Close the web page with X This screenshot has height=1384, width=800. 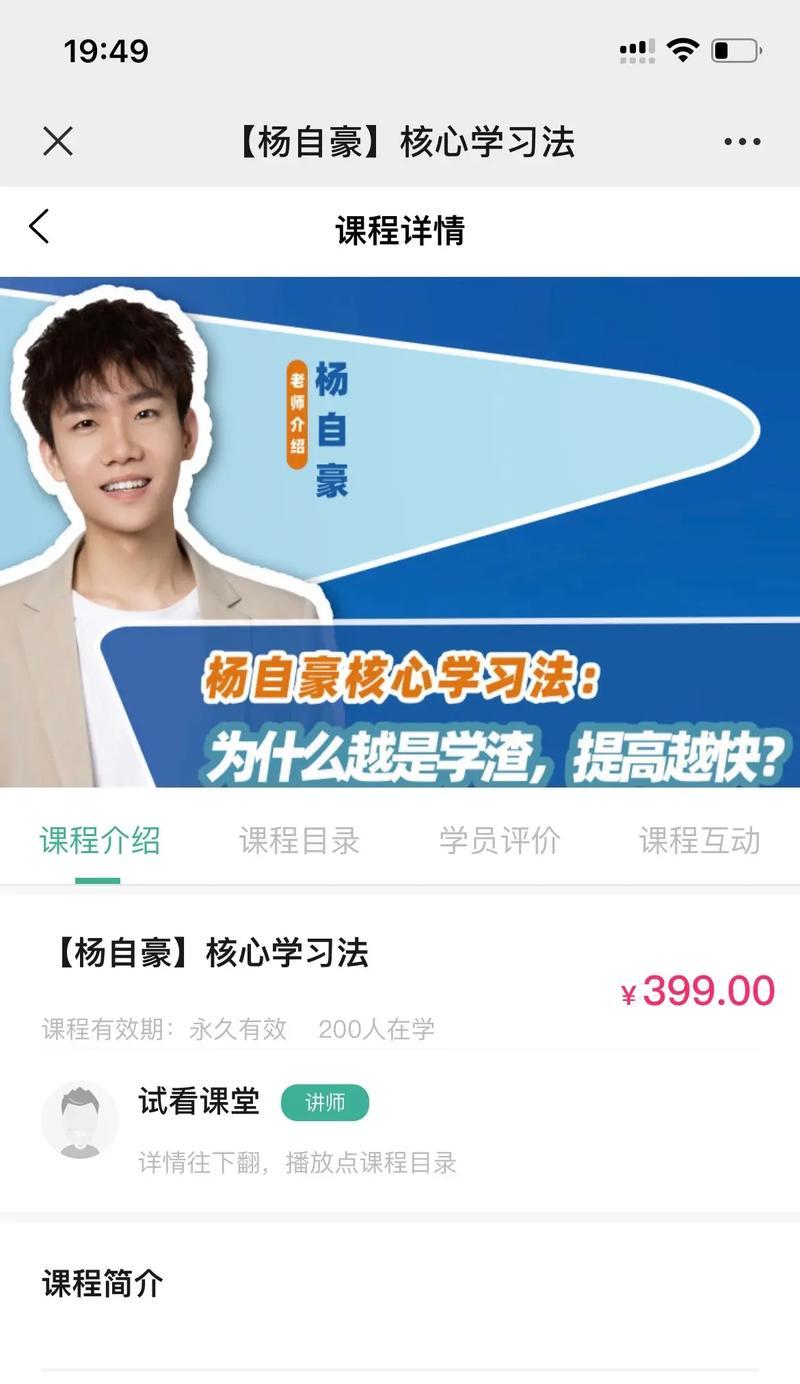pyautogui.click(x=58, y=142)
